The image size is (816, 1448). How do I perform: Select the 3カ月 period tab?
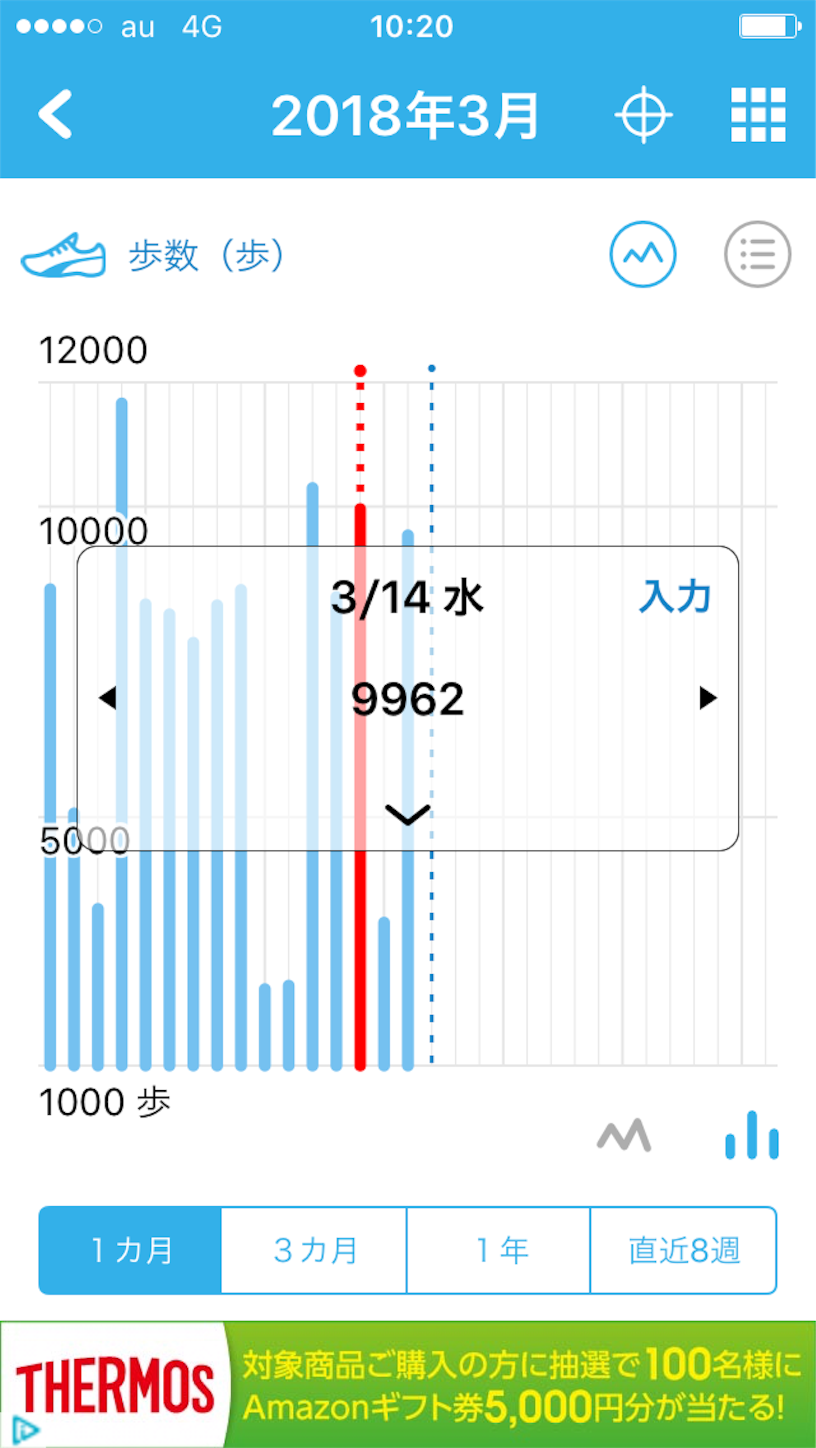tap(314, 1250)
